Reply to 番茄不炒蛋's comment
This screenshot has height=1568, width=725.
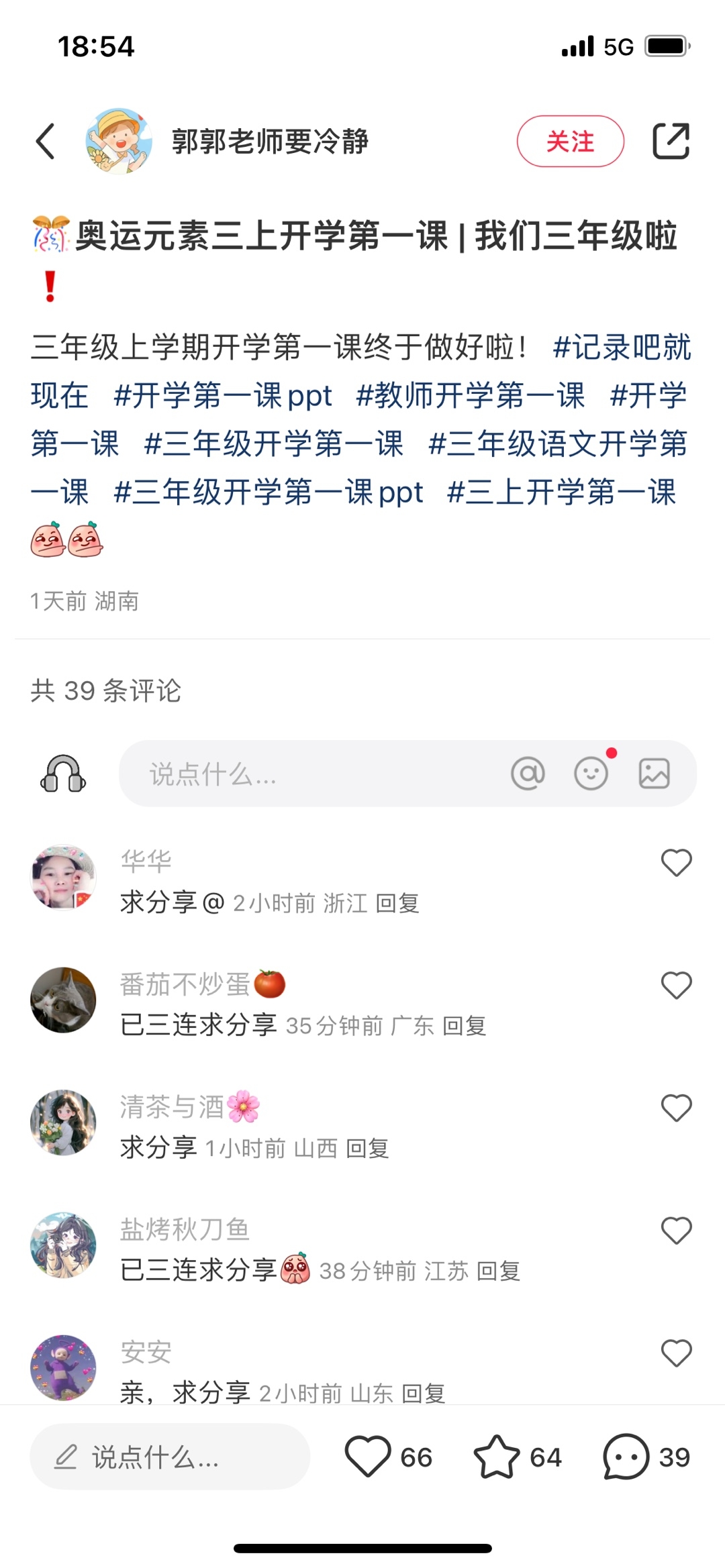(465, 1026)
